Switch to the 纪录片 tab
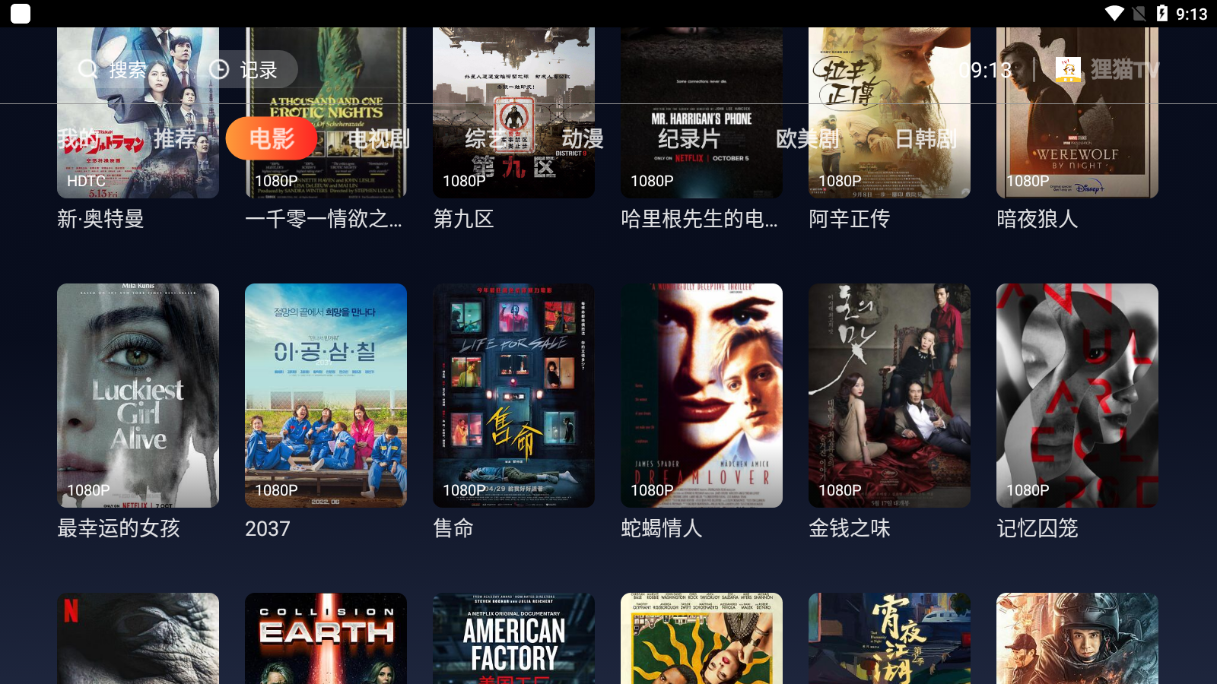The image size is (1217, 684). click(689, 138)
